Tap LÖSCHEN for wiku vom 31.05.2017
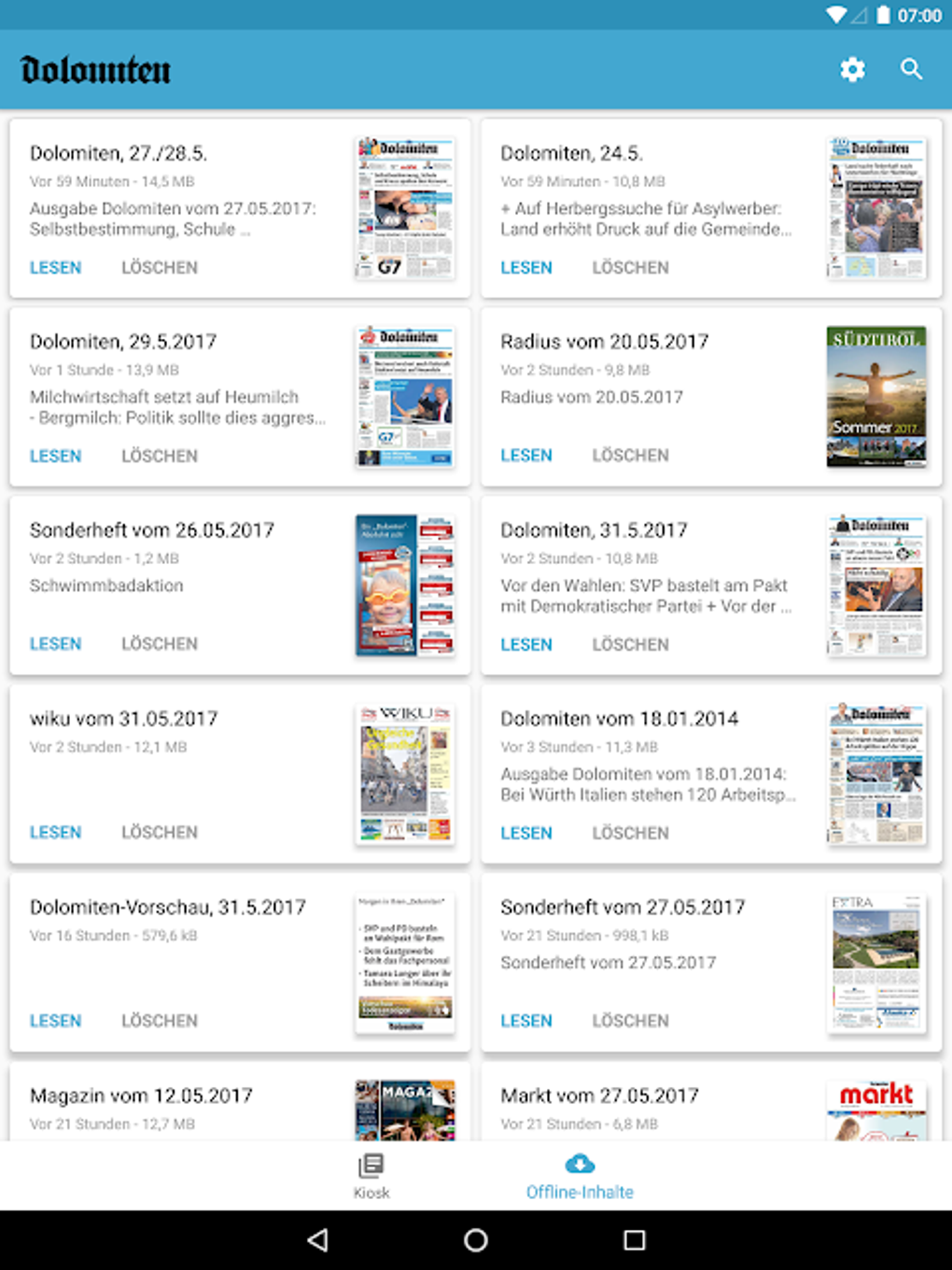 click(160, 832)
